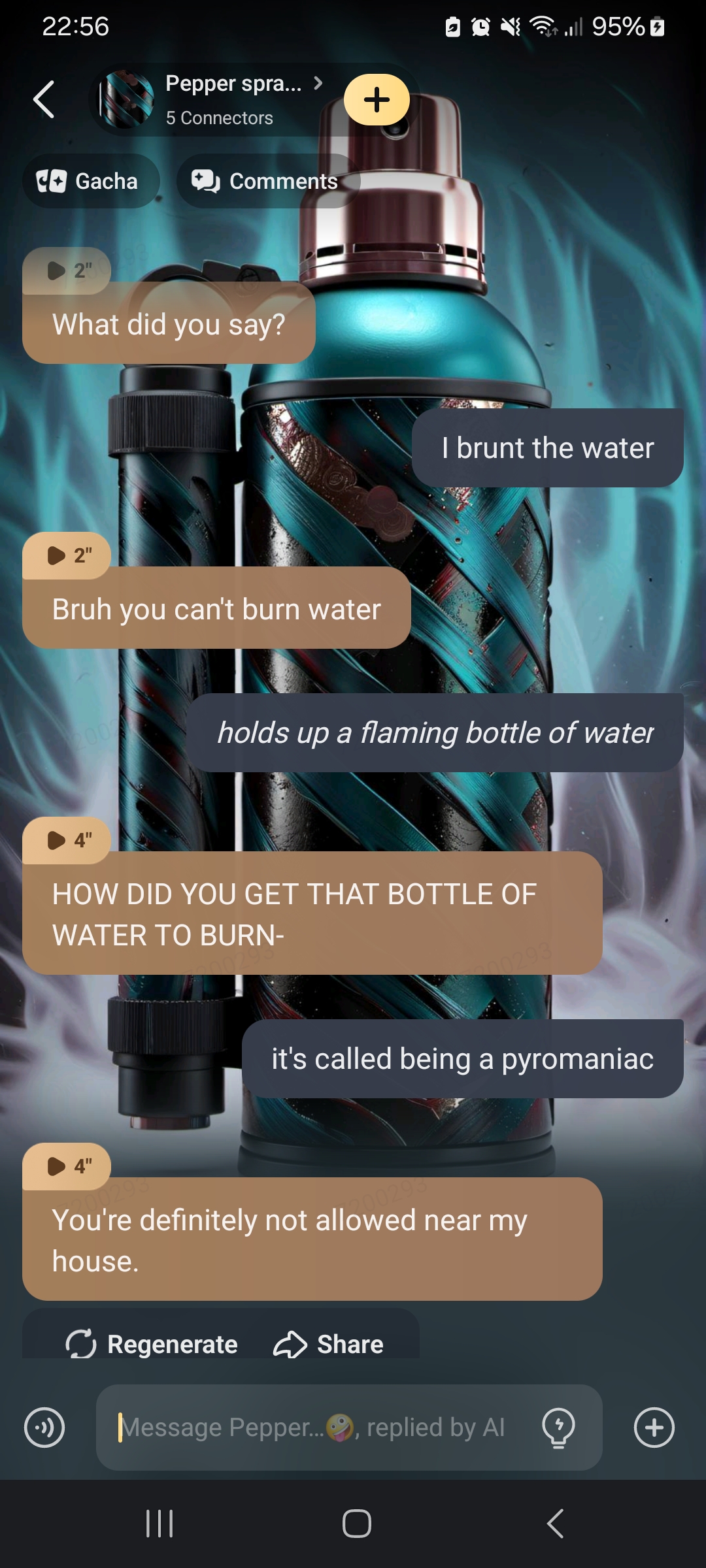Play audio for "HOW DID YOU GET THAT BOTTLE" message
Screen dimensions: 706x1568
(67, 840)
